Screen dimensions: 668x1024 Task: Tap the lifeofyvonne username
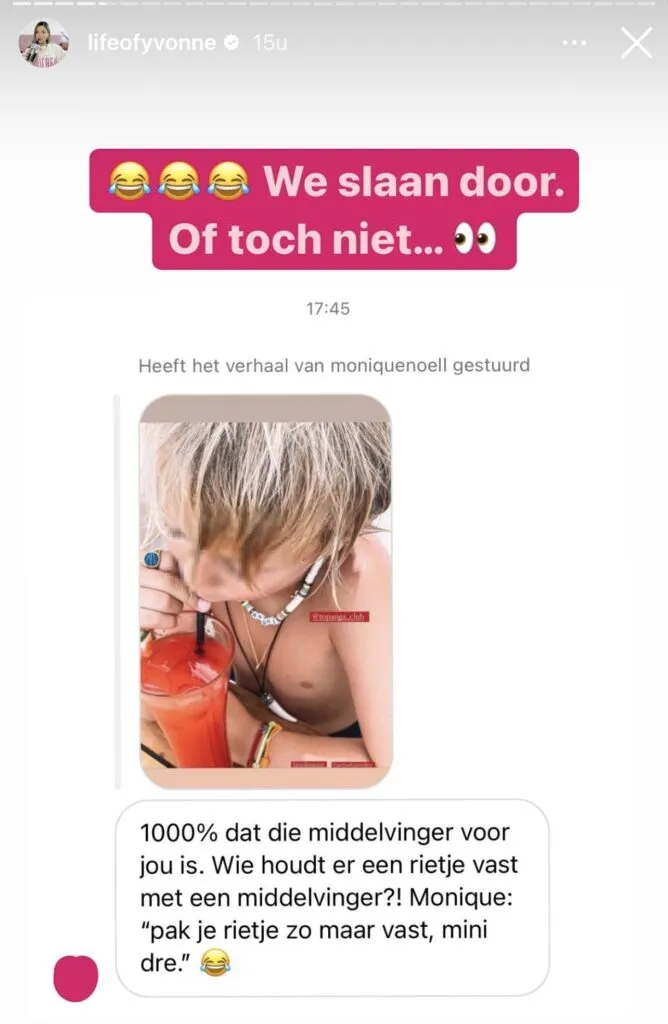click(x=151, y=44)
